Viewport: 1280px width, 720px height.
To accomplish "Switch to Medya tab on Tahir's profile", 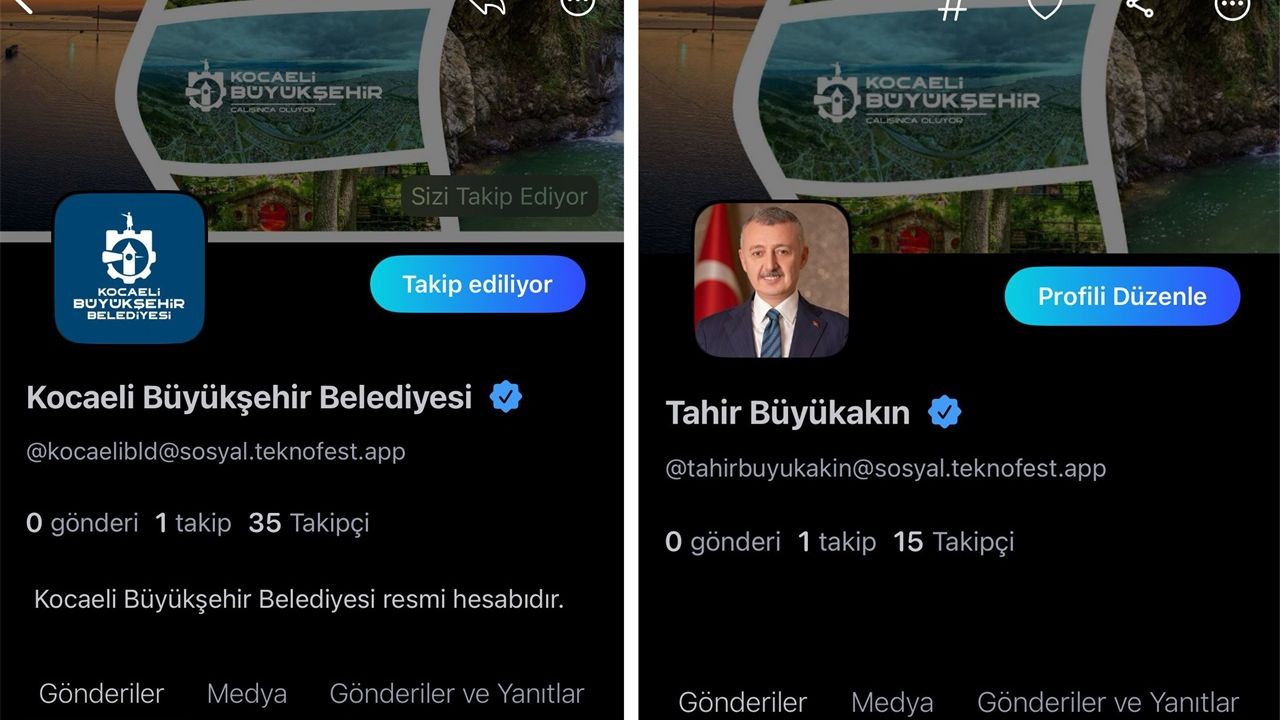I will (x=891, y=702).
